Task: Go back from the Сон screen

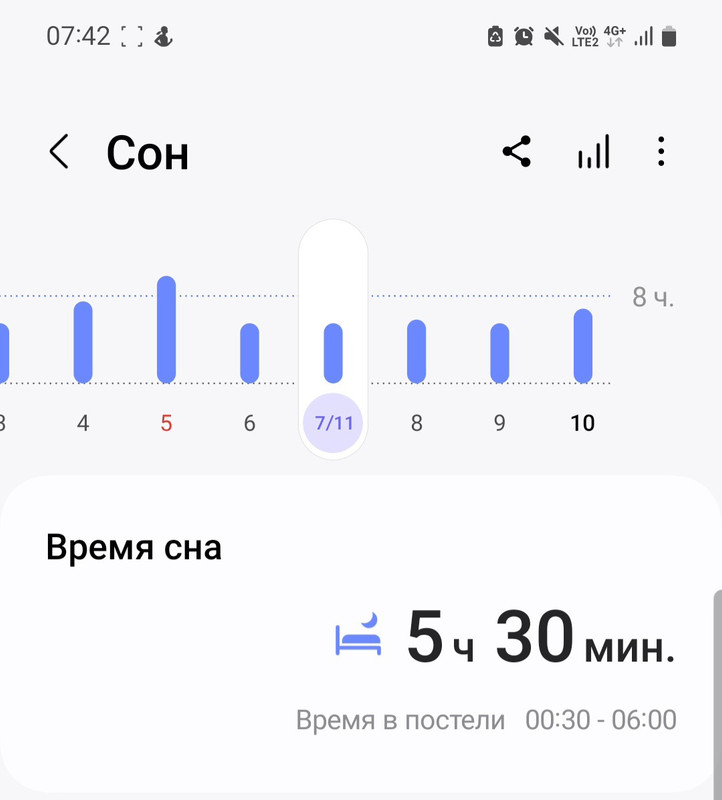Action: tap(59, 153)
